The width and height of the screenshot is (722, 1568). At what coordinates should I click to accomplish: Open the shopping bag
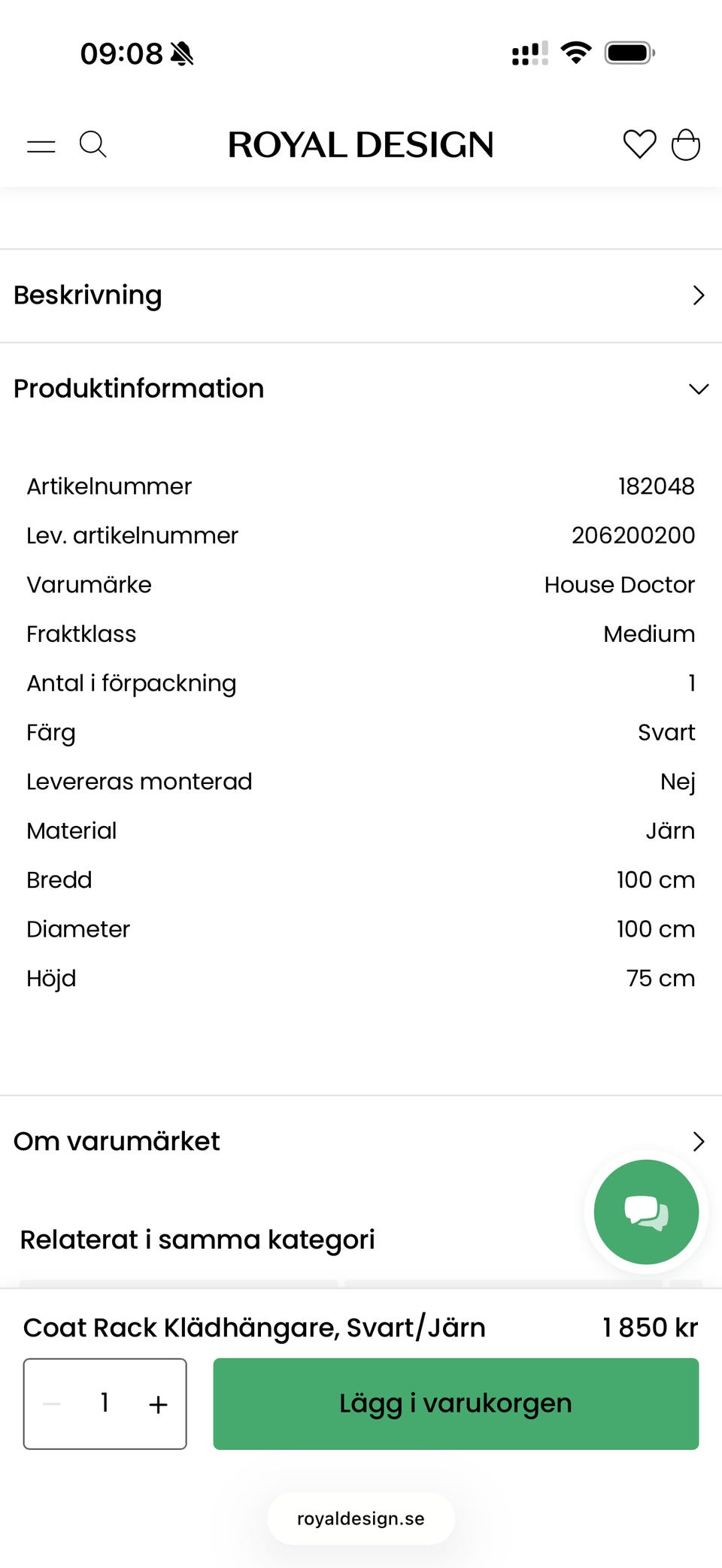point(686,144)
